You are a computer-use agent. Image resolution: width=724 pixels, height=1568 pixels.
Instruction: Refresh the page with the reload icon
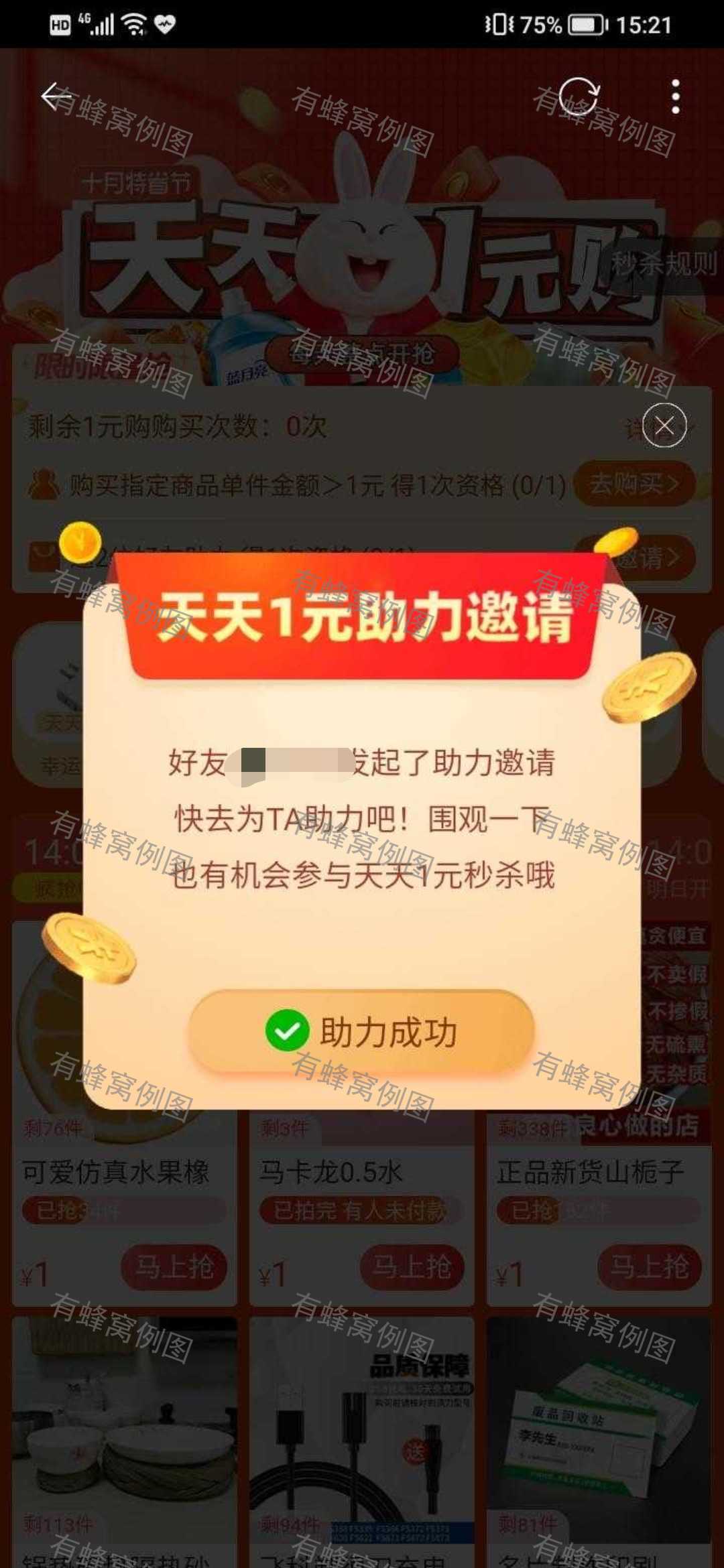(579, 97)
